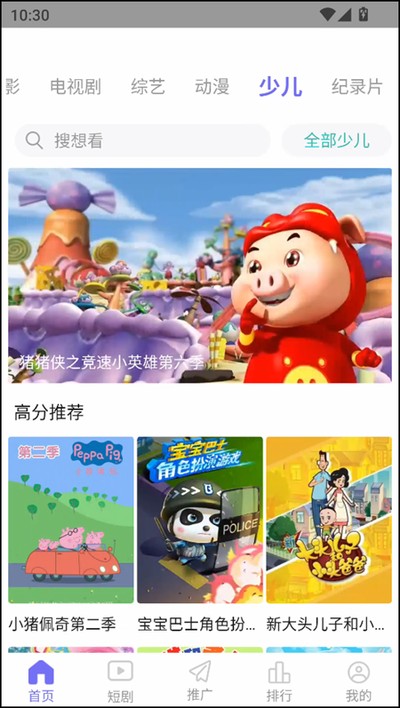Tap the 首页 home tab
Image resolution: width=400 pixels, height=708 pixels.
(x=41, y=681)
